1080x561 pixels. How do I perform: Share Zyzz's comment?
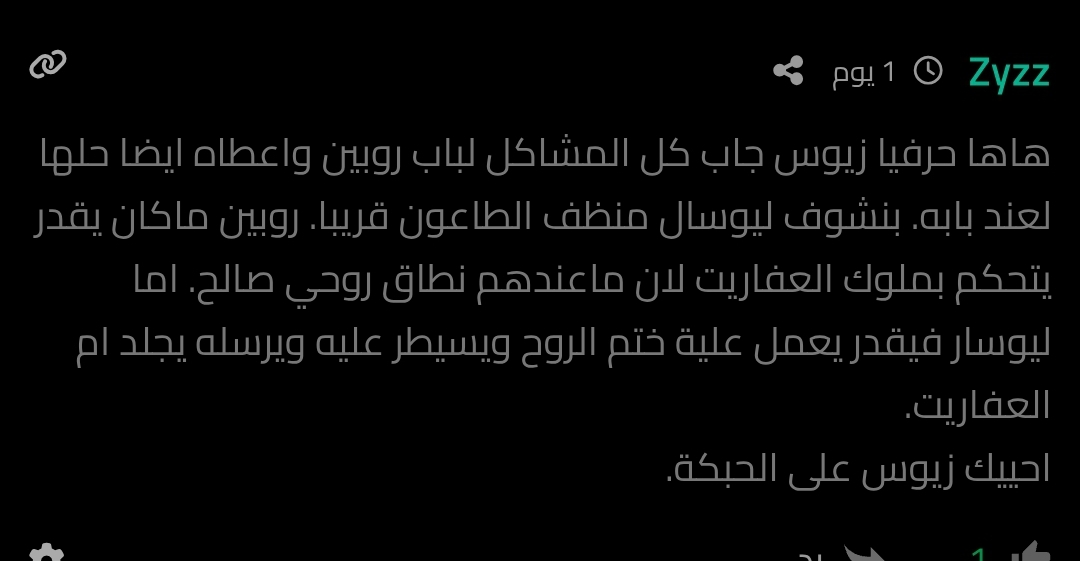click(789, 71)
